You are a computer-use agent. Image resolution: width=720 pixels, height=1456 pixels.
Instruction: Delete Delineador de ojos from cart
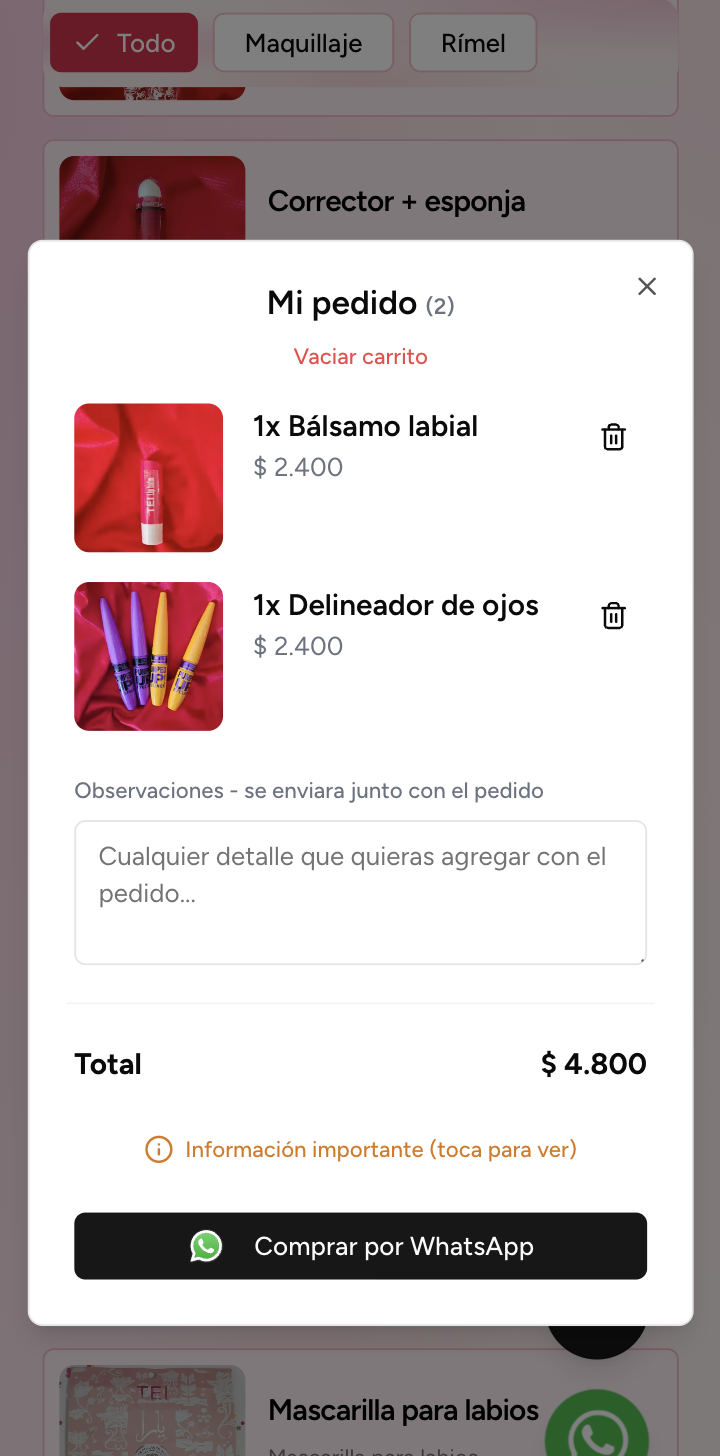click(x=613, y=616)
